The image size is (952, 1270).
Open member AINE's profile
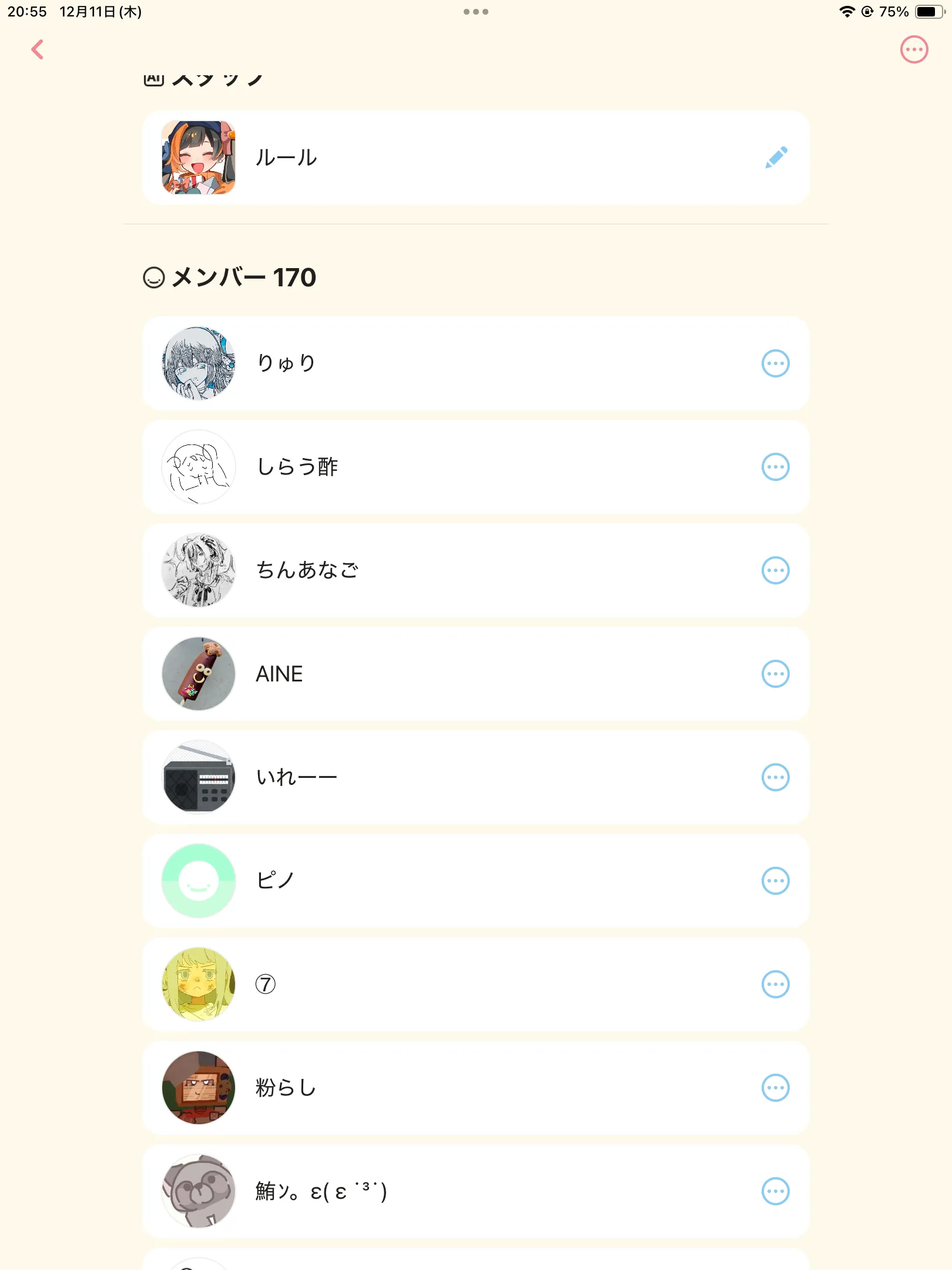tap(411, 674)
